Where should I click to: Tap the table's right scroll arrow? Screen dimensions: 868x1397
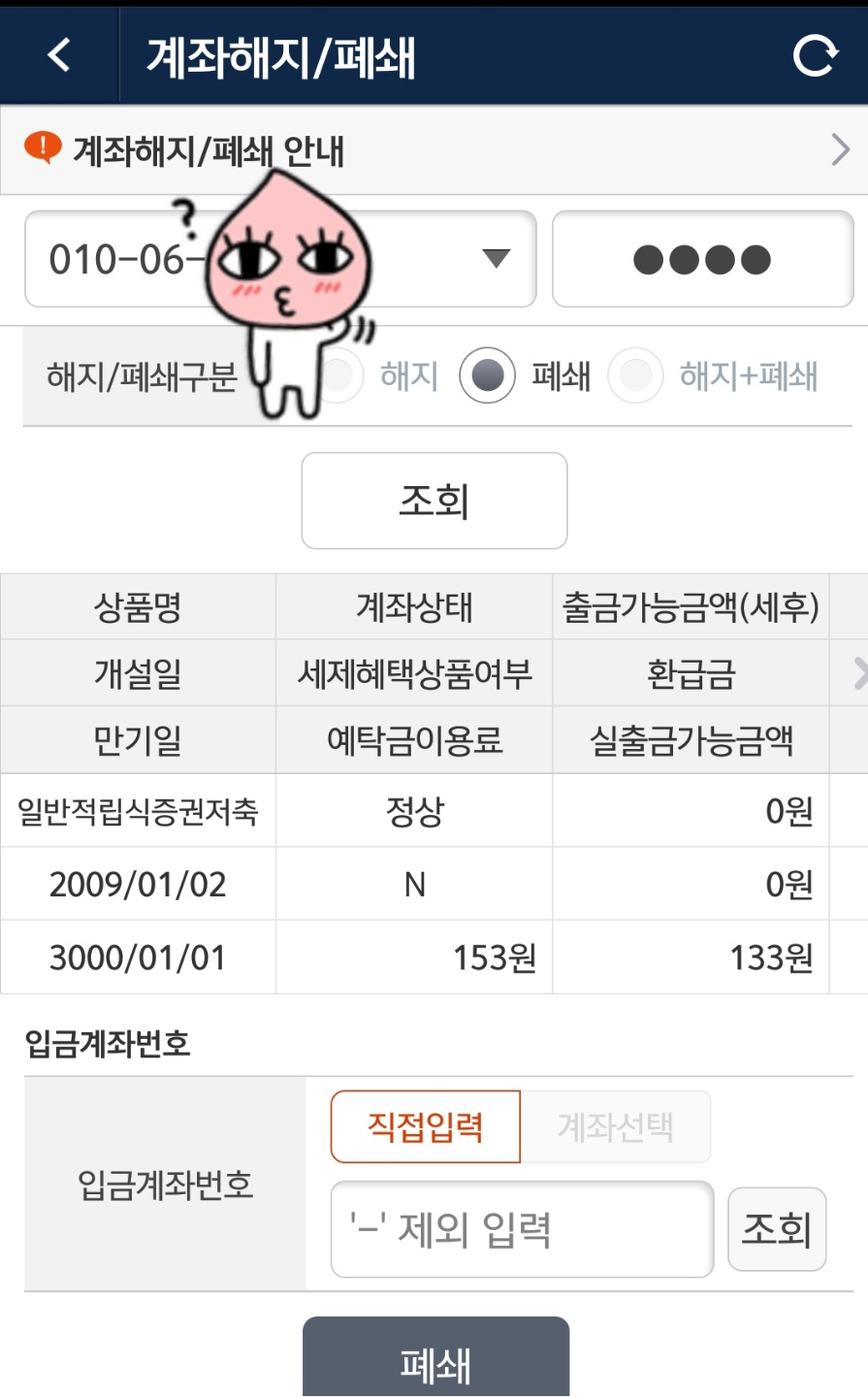(x=857, y=672)
